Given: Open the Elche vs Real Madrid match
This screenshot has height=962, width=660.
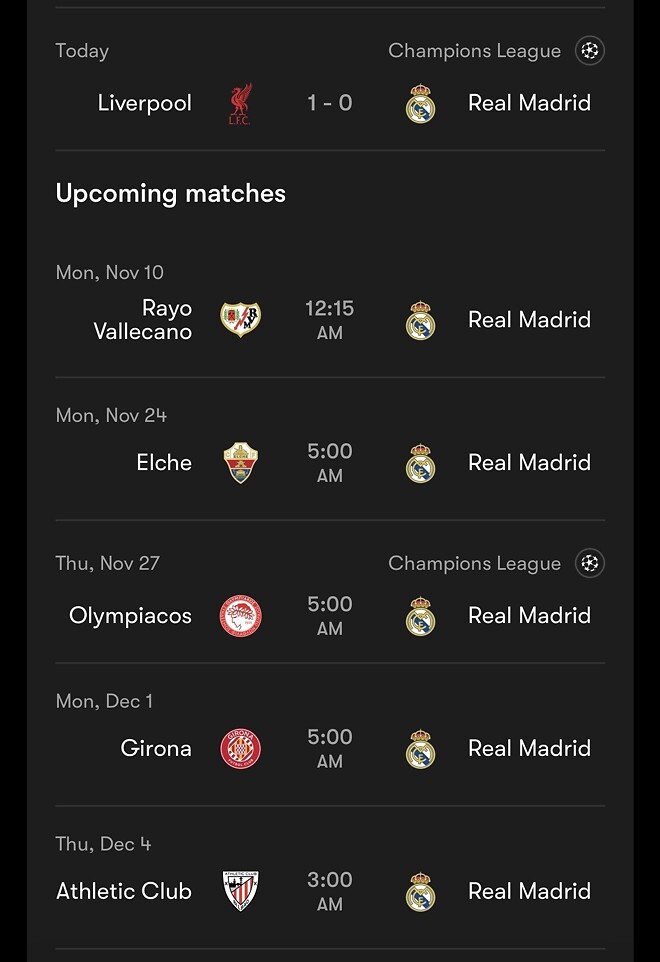Looking at the screenshot, I should click(330, 463).
